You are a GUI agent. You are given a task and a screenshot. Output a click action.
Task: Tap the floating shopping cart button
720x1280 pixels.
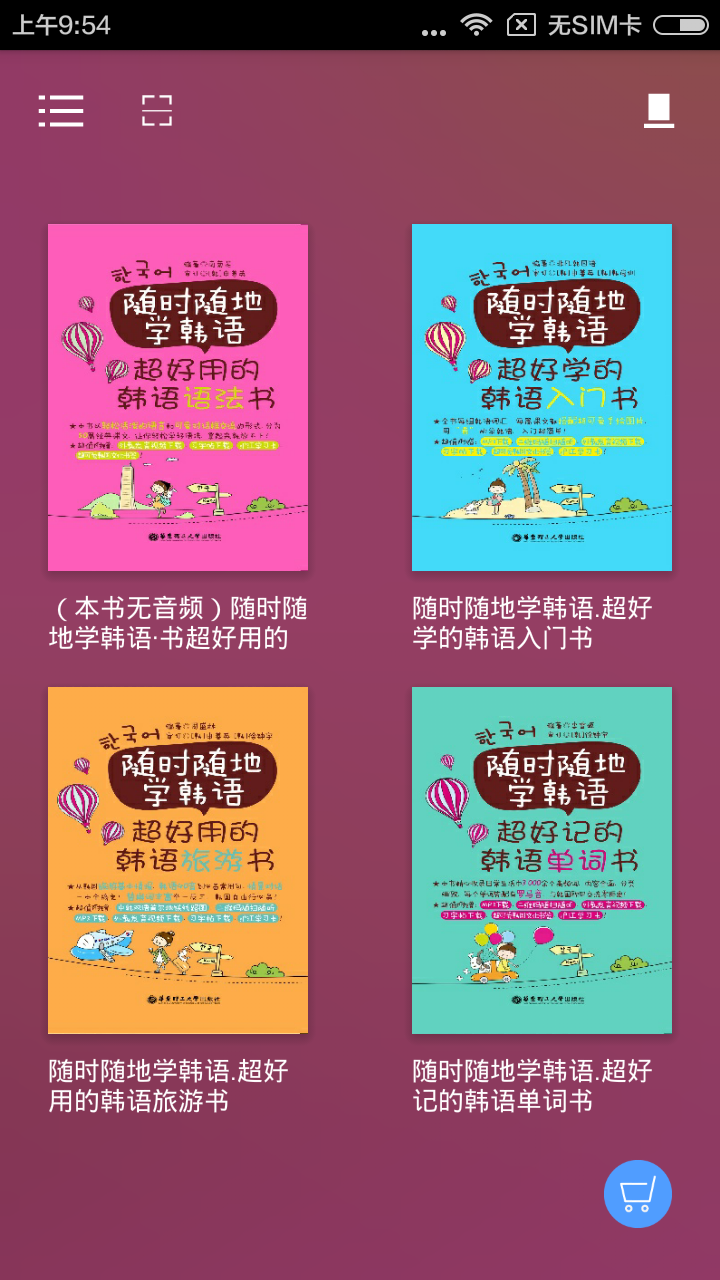[638, 1194]
